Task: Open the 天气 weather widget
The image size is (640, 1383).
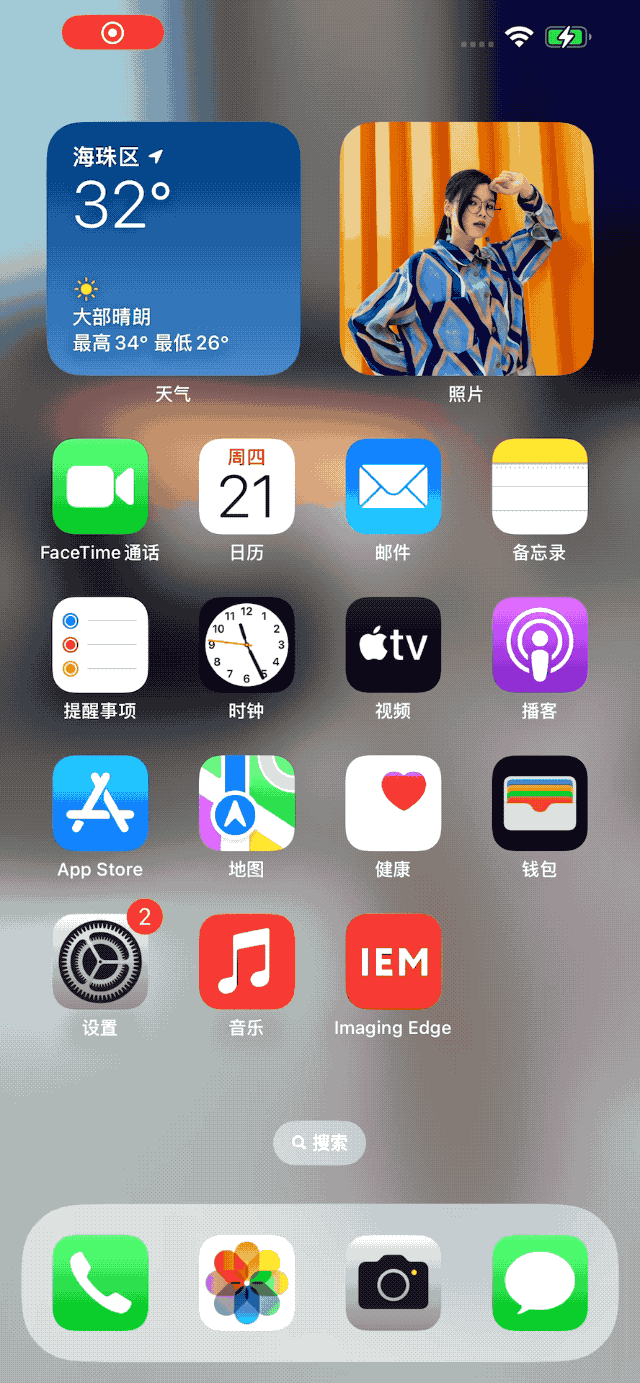Action: [173, 249]
